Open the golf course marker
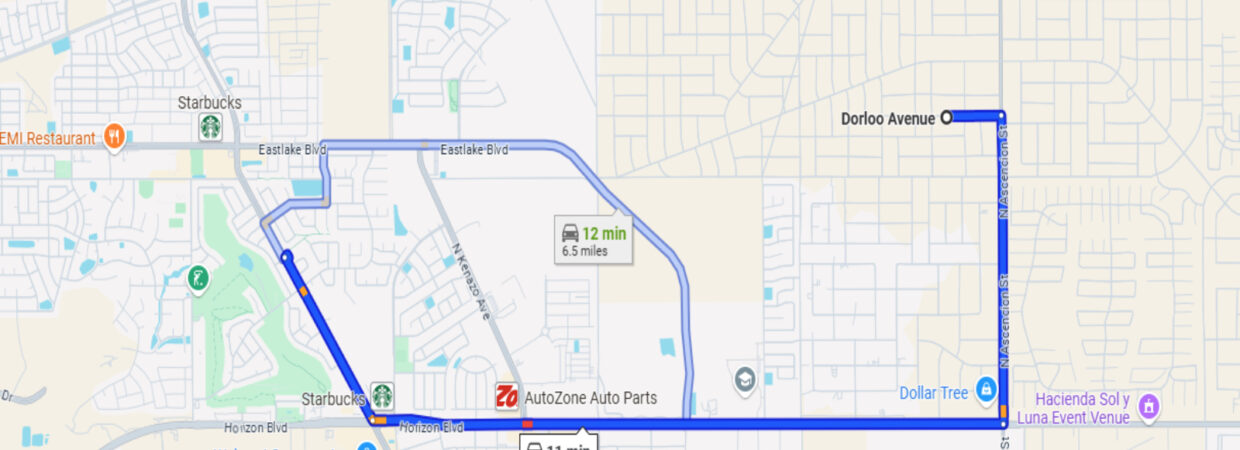This screenshot has height=450, width=1240. (199, 274)
